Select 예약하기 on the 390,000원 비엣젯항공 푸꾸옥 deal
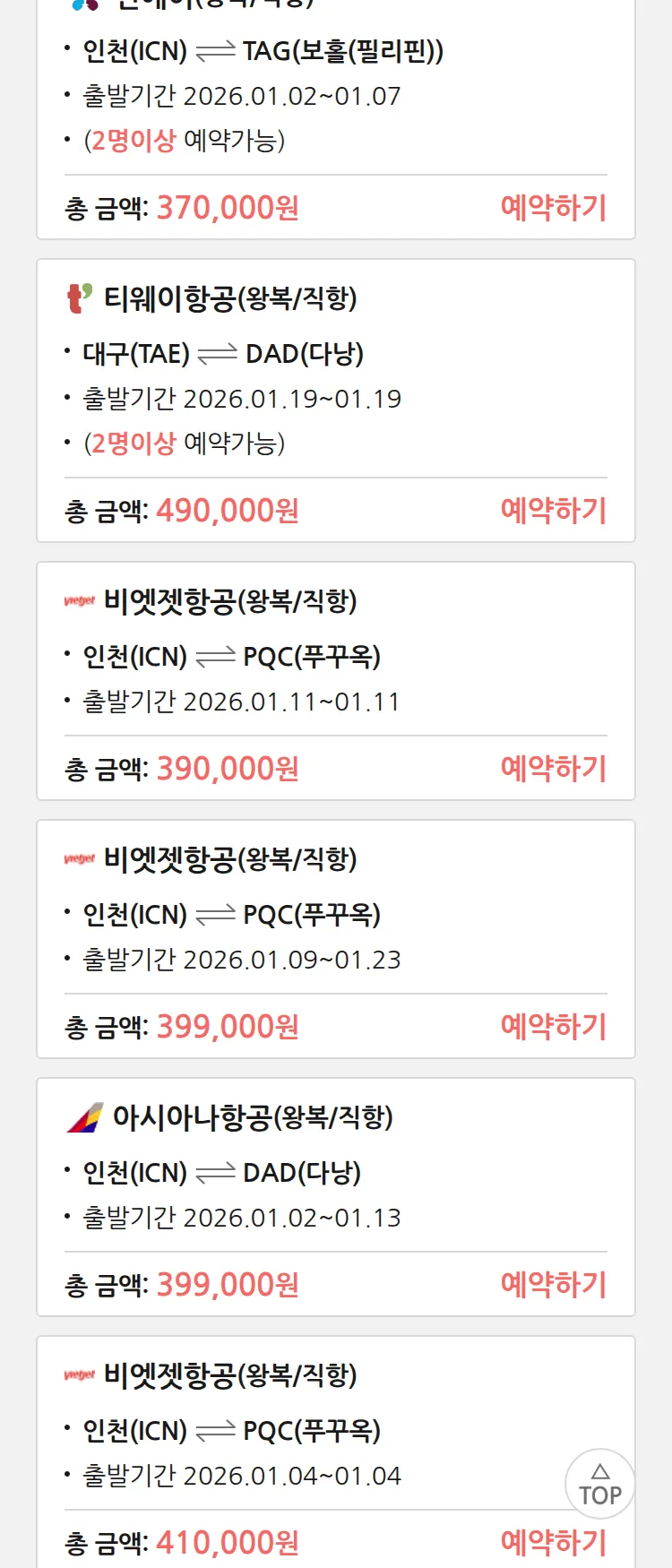The height and width of the screenshot is (1568, 672). (x=553, y=769)
